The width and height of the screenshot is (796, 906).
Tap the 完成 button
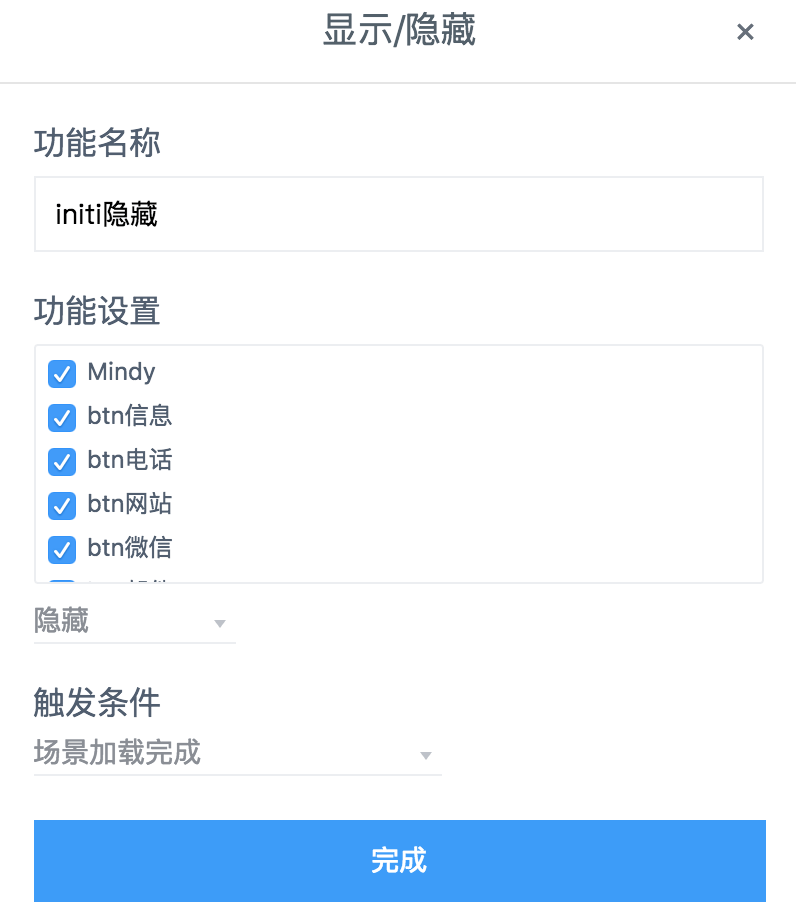(x=399, y=861)
